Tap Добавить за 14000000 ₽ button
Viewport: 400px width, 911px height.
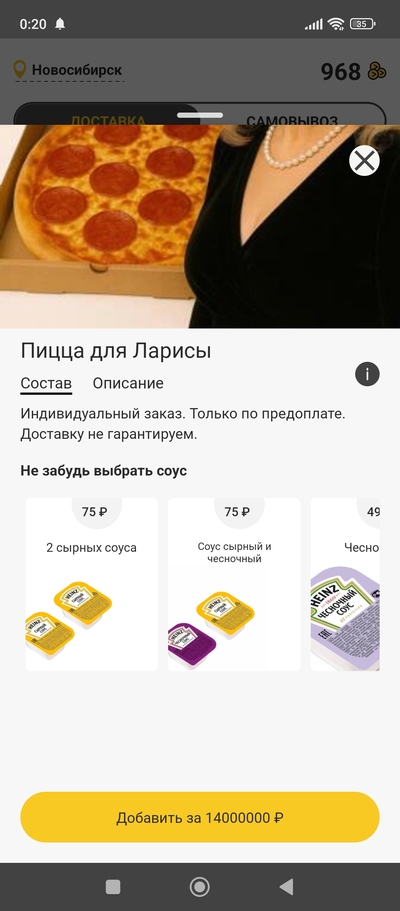click(200, 817)
